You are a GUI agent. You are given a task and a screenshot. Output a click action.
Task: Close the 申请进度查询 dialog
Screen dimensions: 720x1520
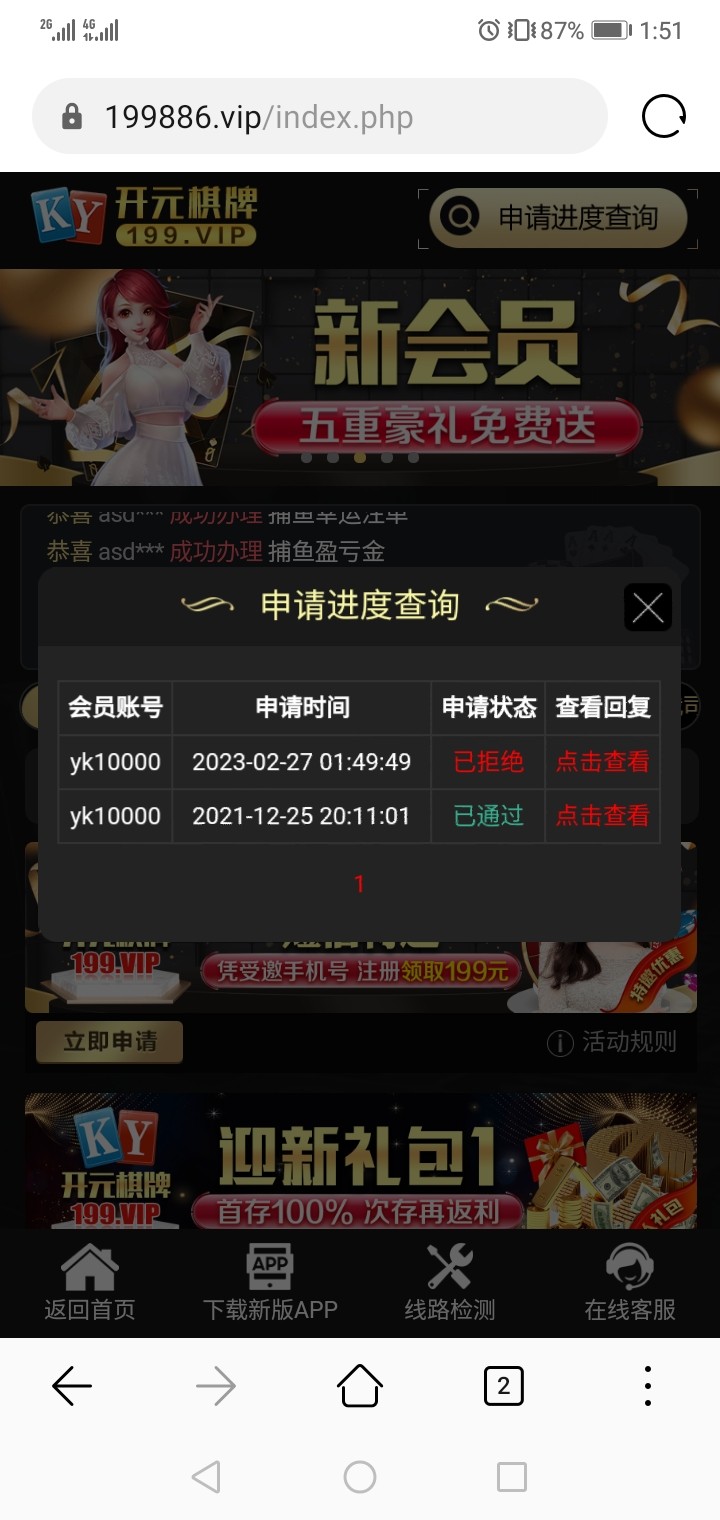647,607
